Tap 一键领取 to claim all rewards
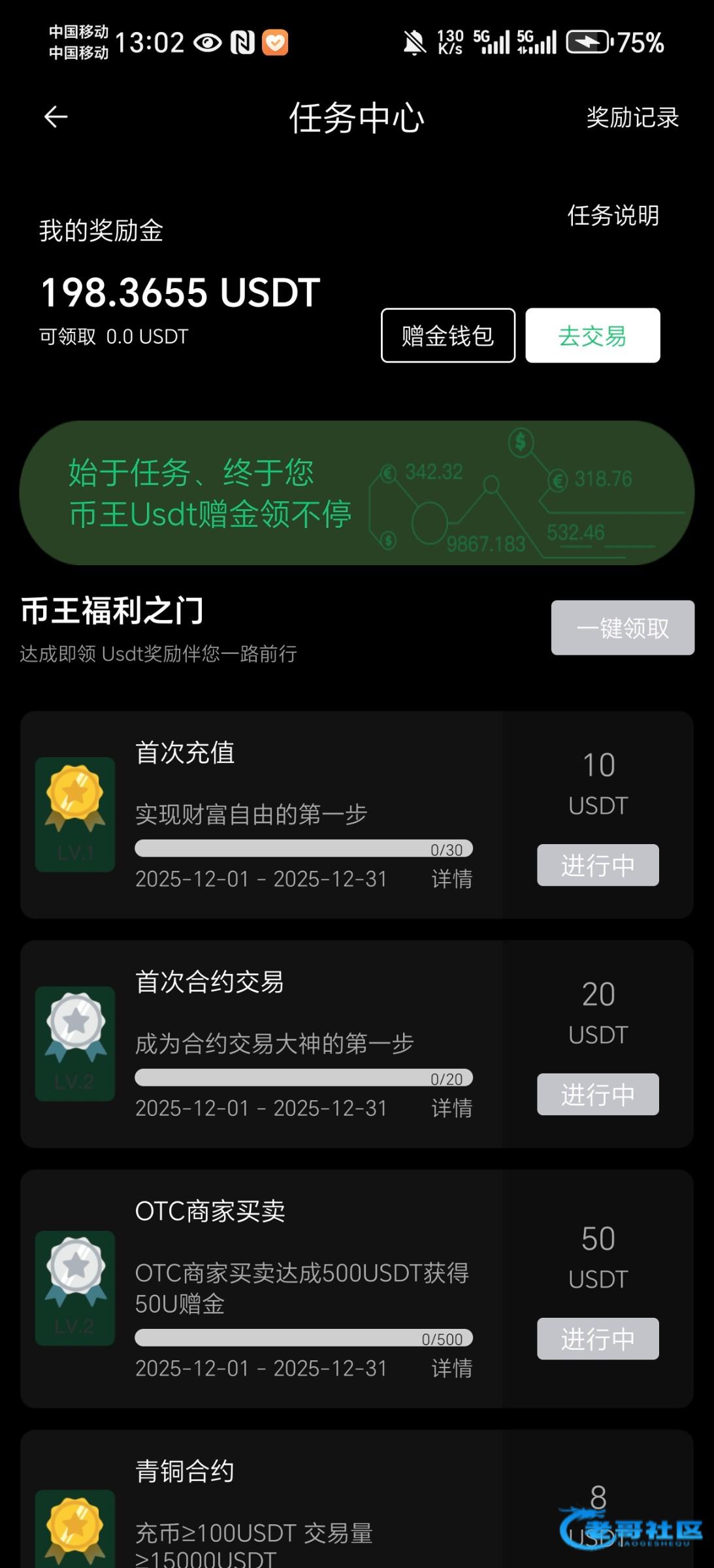 tap(623, 628)
